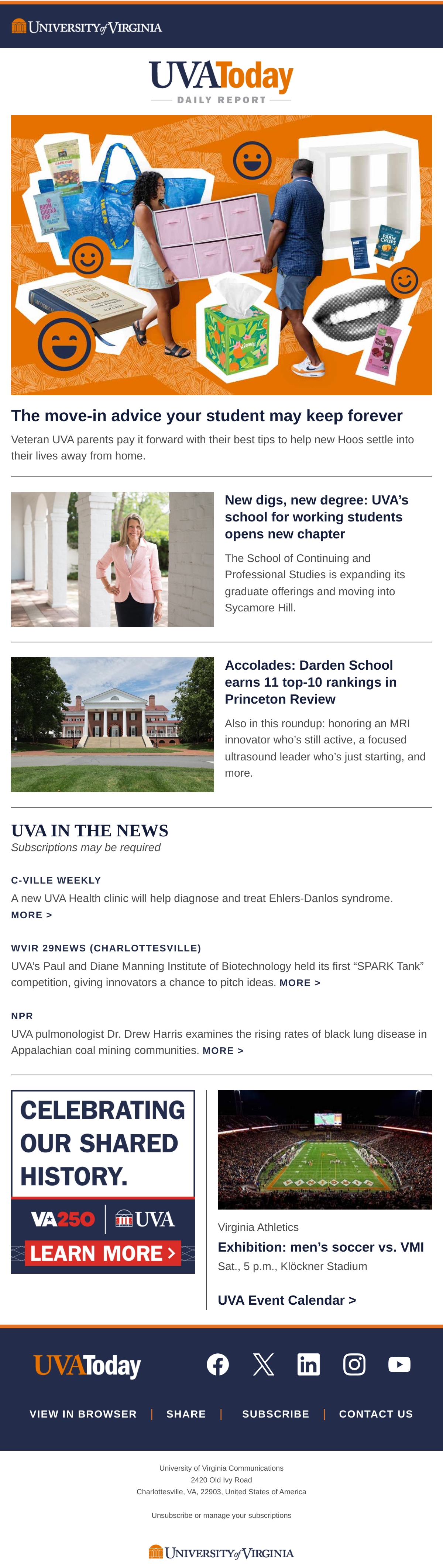This screenshot has width=443, height=1568.
Task: Open the men's soccer vs. VMI exhibition
Action: click(x=320, y=1247)
